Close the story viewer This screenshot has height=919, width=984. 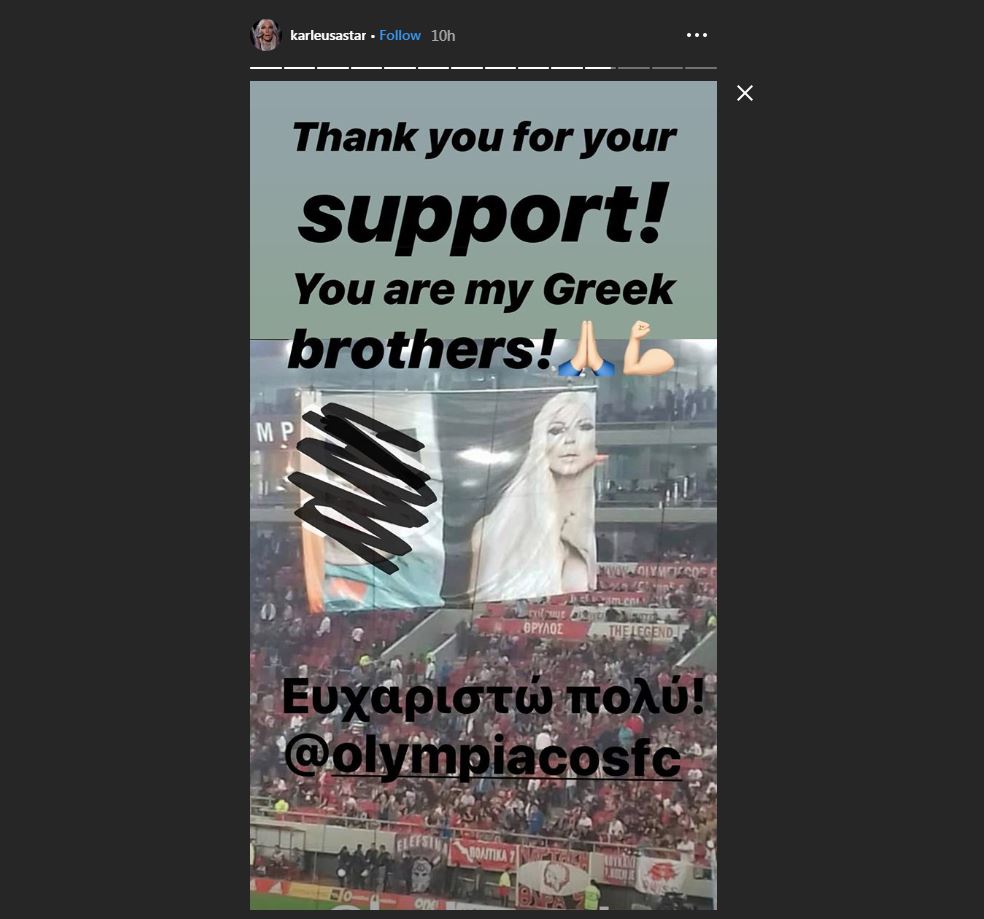[x=745, y=93]
